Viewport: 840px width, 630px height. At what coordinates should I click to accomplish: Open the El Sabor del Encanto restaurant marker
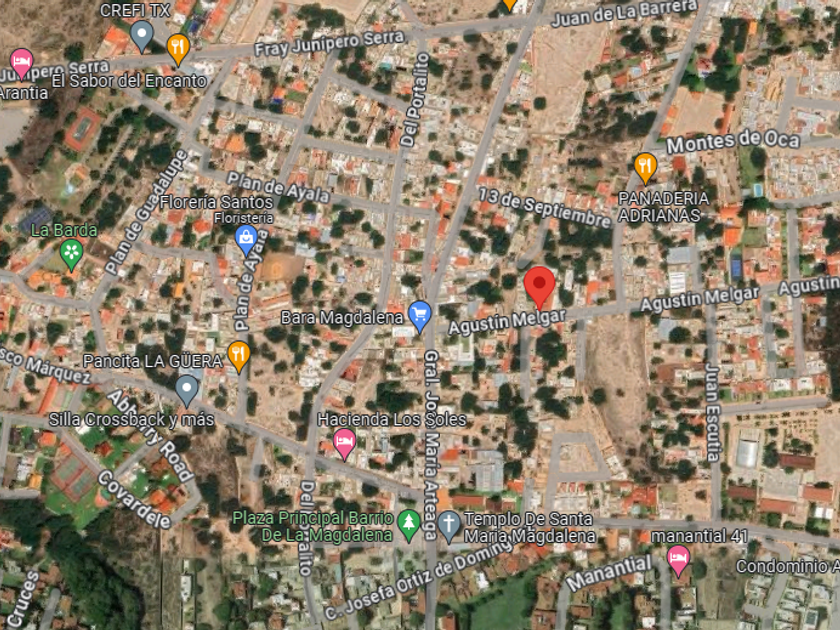coord(178,47)
